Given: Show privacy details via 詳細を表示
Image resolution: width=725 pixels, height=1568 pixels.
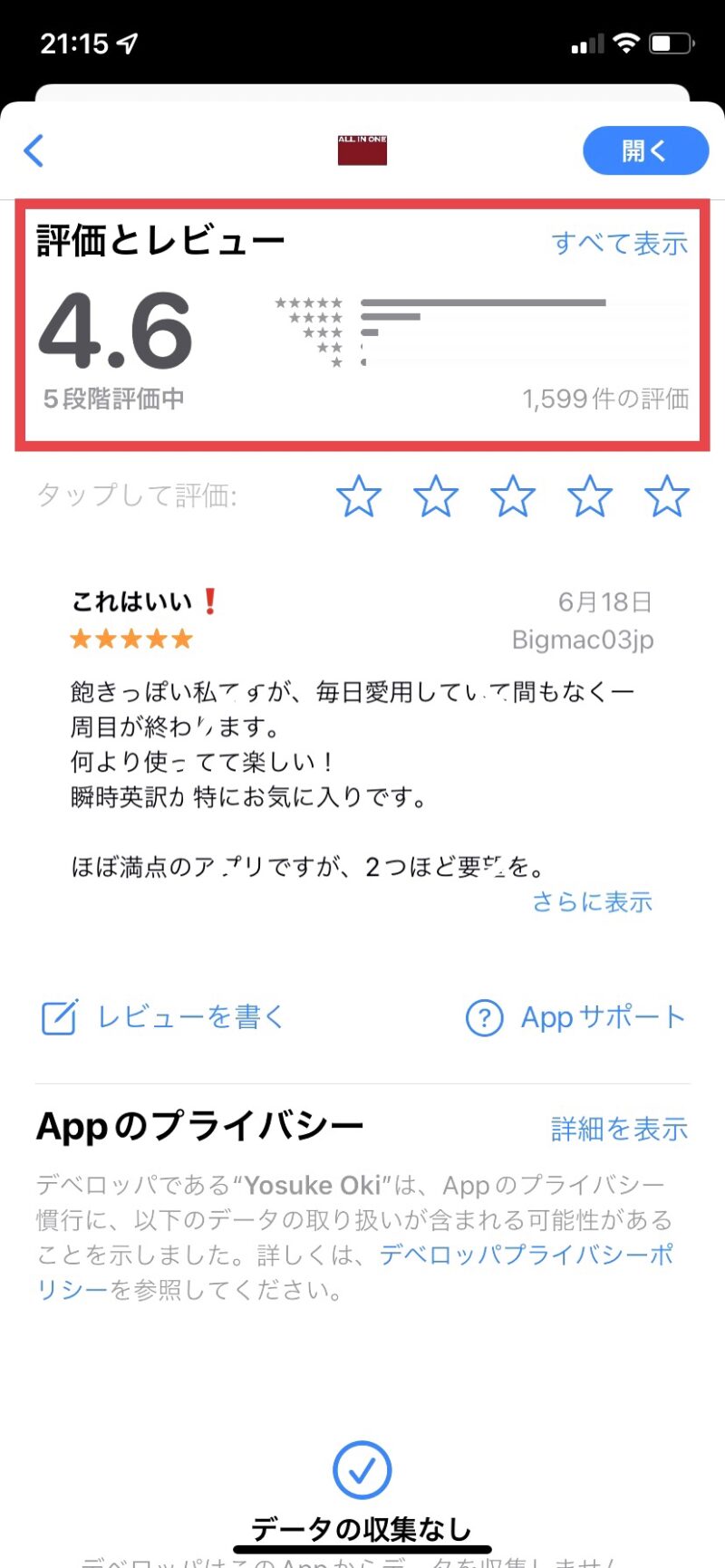Looking at the screenshot, I should [619, 1129].
